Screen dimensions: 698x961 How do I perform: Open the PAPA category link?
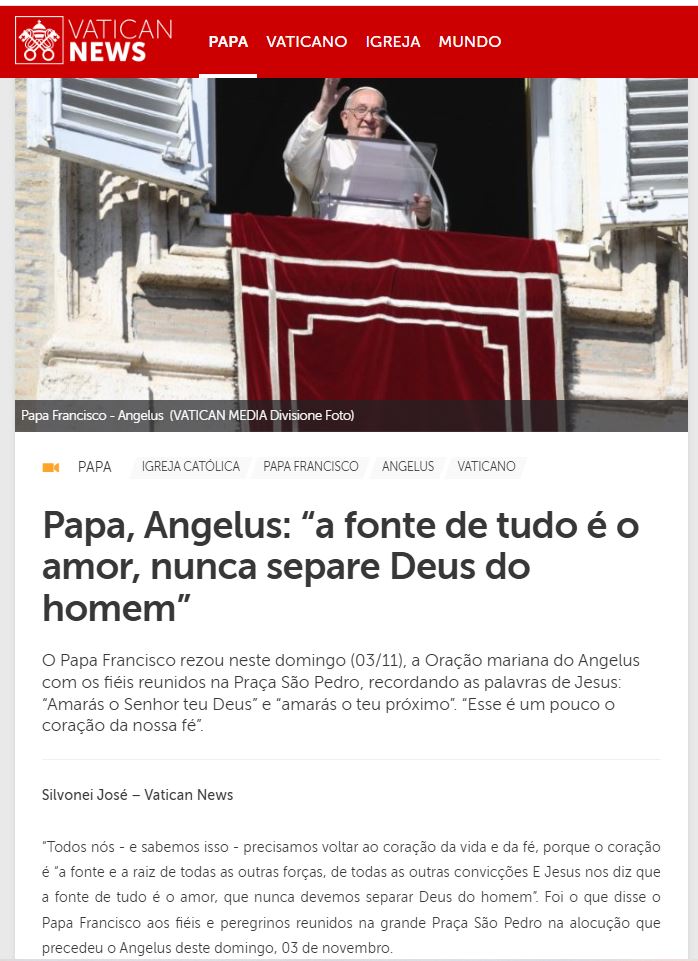pyautogui.click(x=94, y=467)
